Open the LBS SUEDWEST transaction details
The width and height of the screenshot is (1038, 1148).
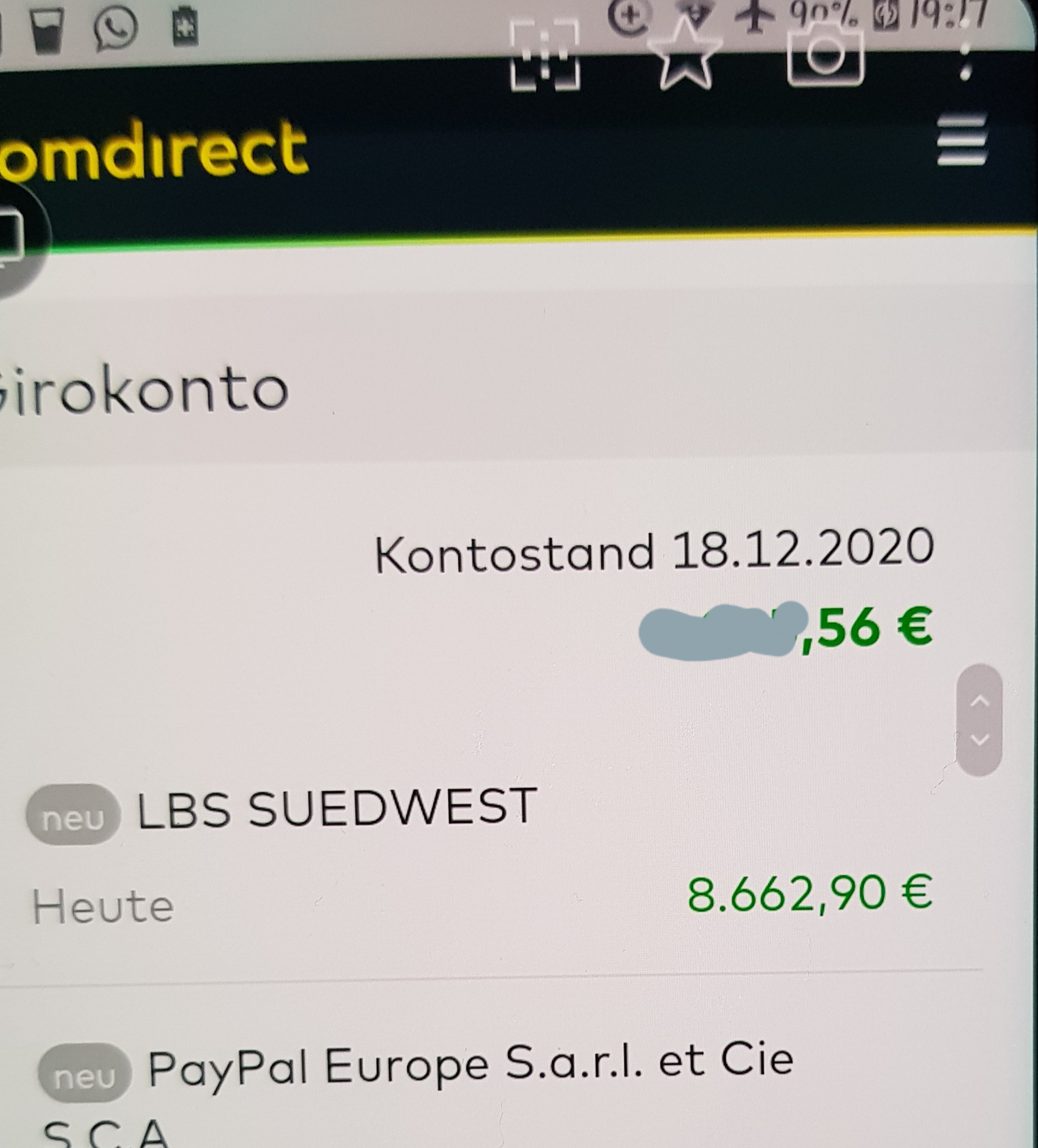click(336, 808)
